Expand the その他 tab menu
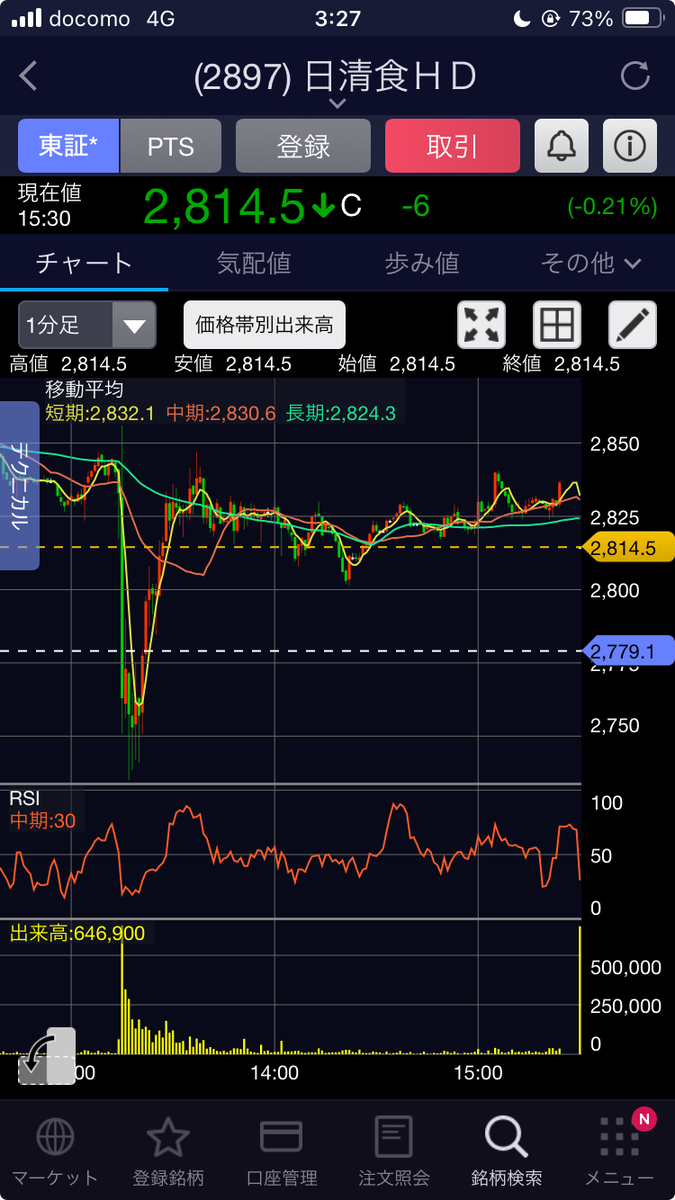 click(590, 263)
